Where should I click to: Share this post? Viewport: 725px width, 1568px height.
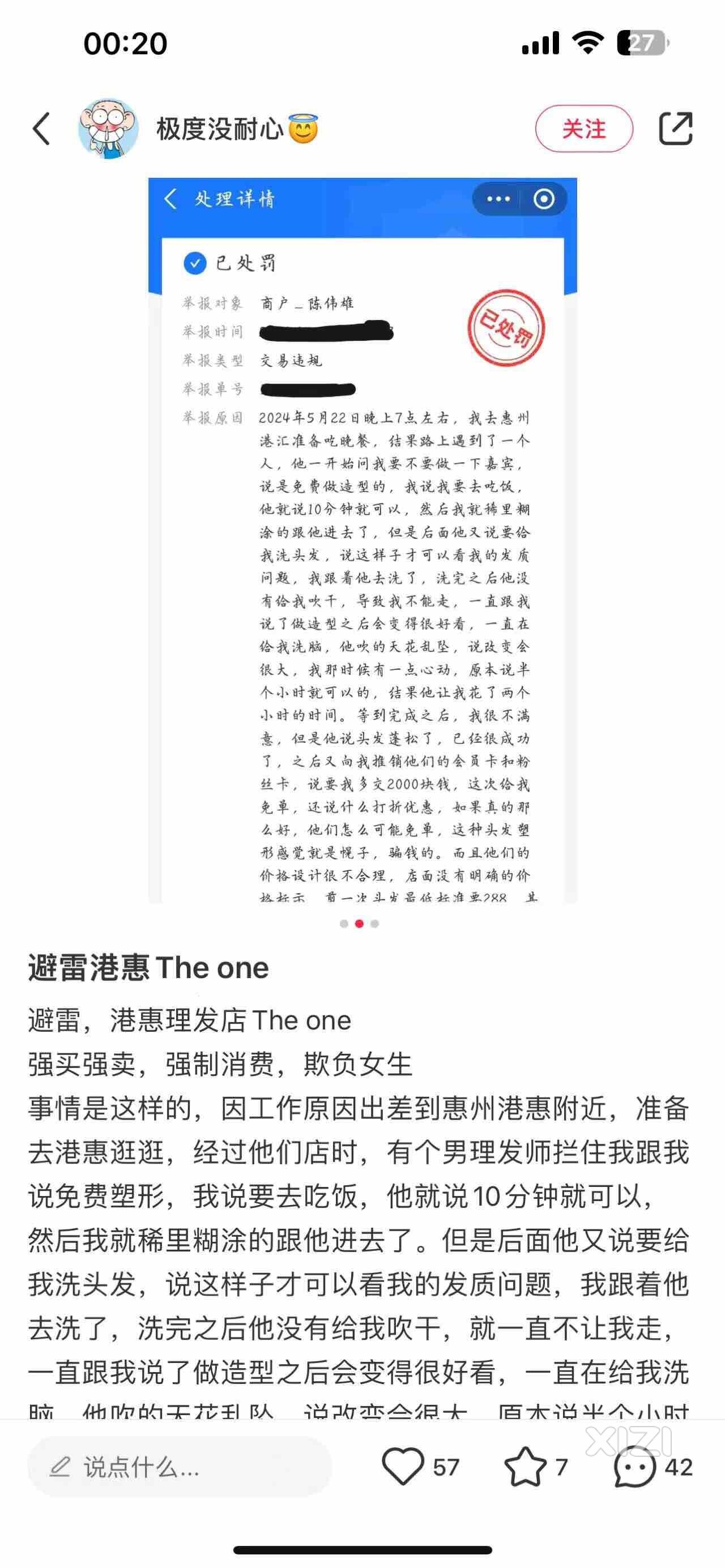(676, 129)
